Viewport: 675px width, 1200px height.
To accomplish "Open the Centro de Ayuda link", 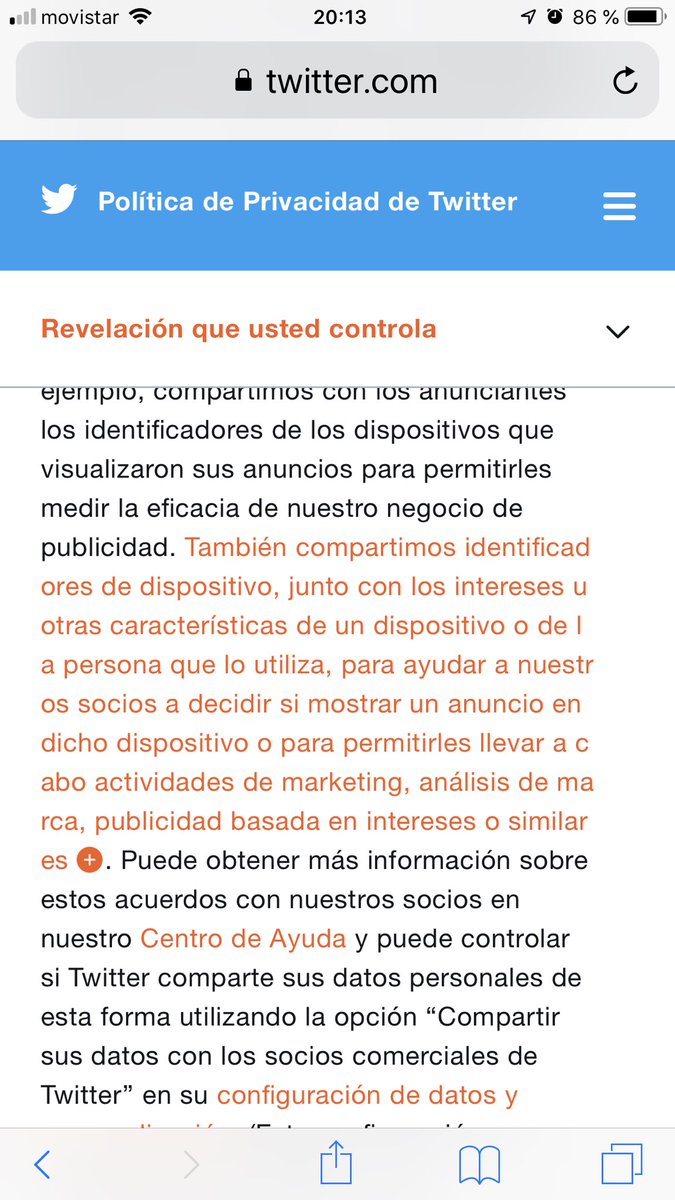I will click(243, 938).
